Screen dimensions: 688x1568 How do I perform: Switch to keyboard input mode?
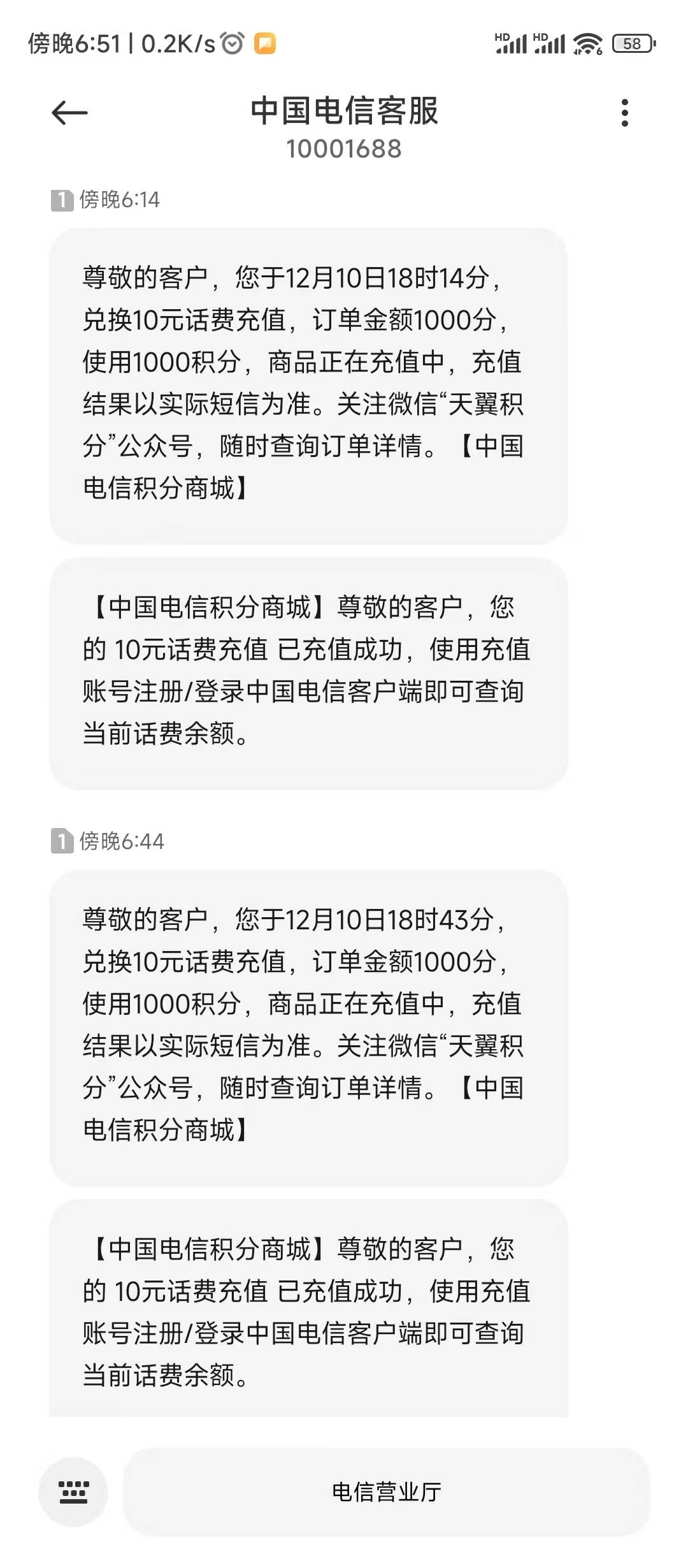pos(73,1492)
